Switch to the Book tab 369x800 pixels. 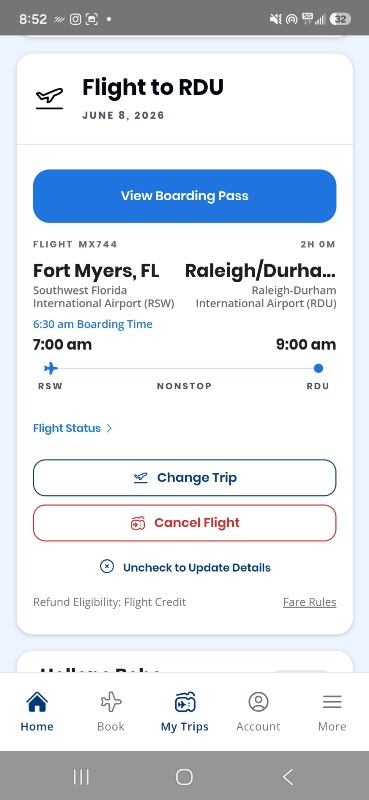[111, 712]
